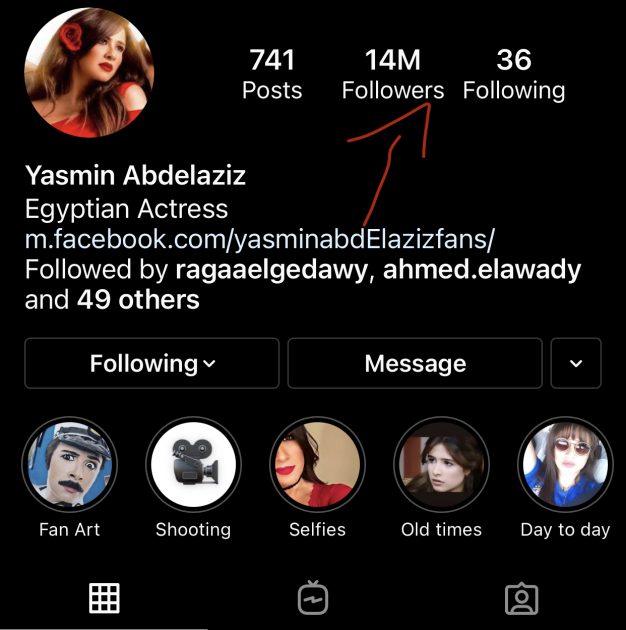The image size is (626, 630).
Task: Open the m.facebook.com fan page link
Action: point(260,240)
